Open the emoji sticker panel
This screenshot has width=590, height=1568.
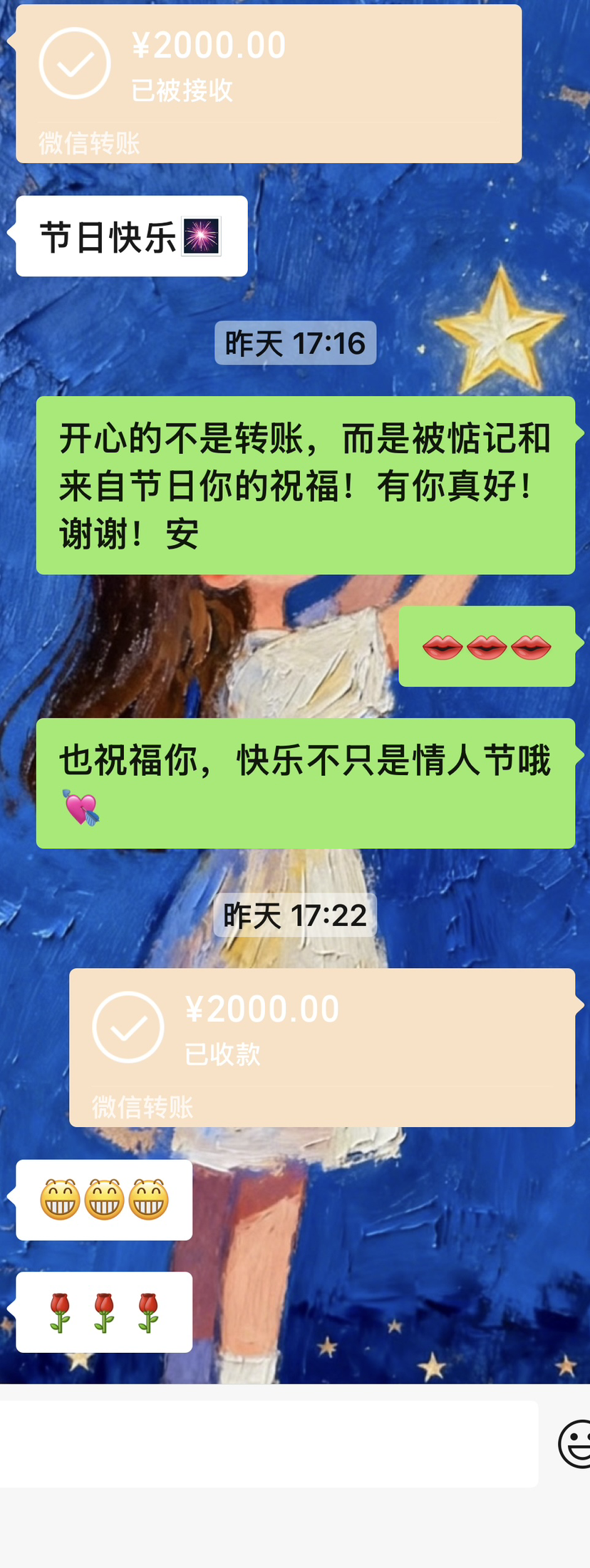point(576,1443)
